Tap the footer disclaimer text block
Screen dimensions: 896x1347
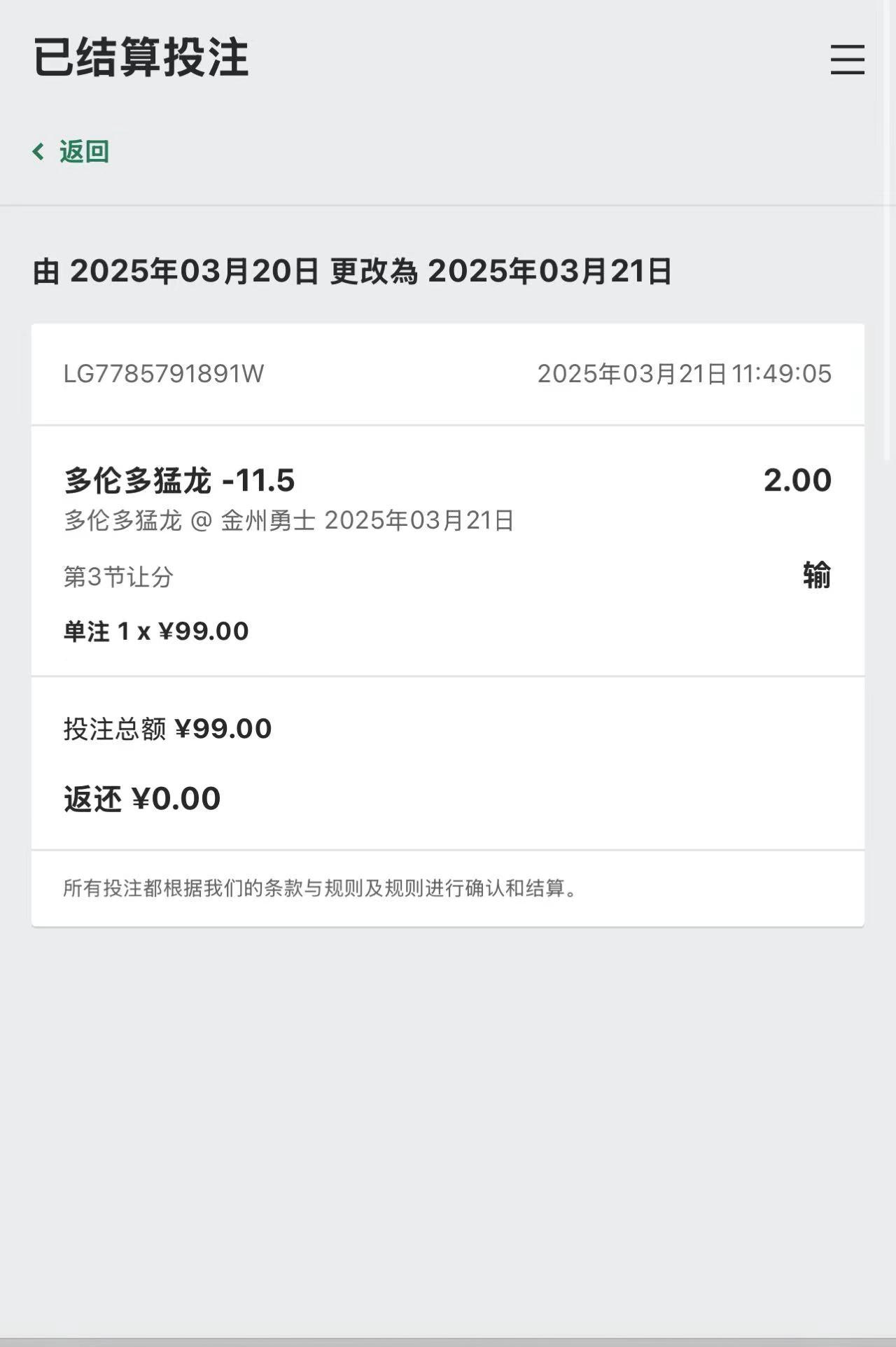pos(318,889)
